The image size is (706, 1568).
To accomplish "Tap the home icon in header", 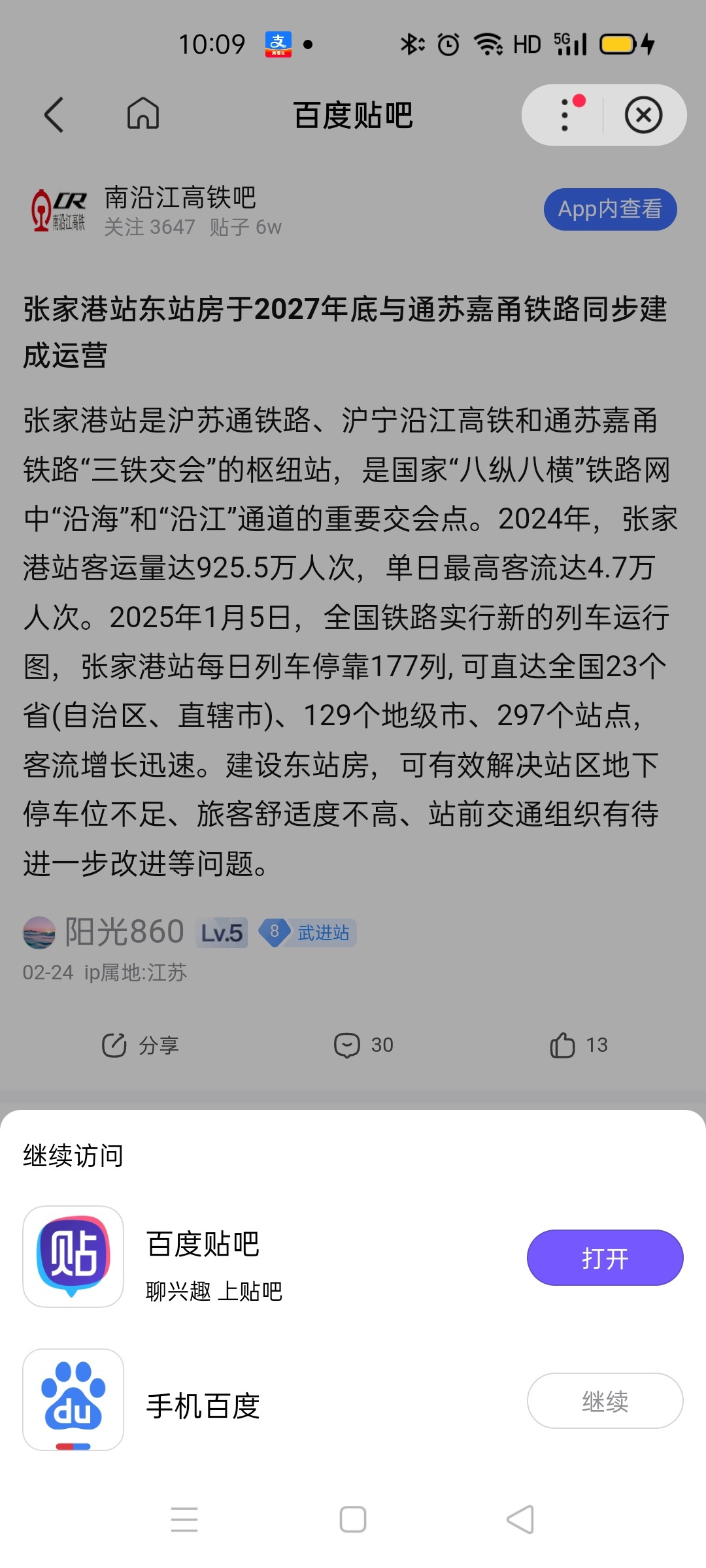I will [143, 114].
